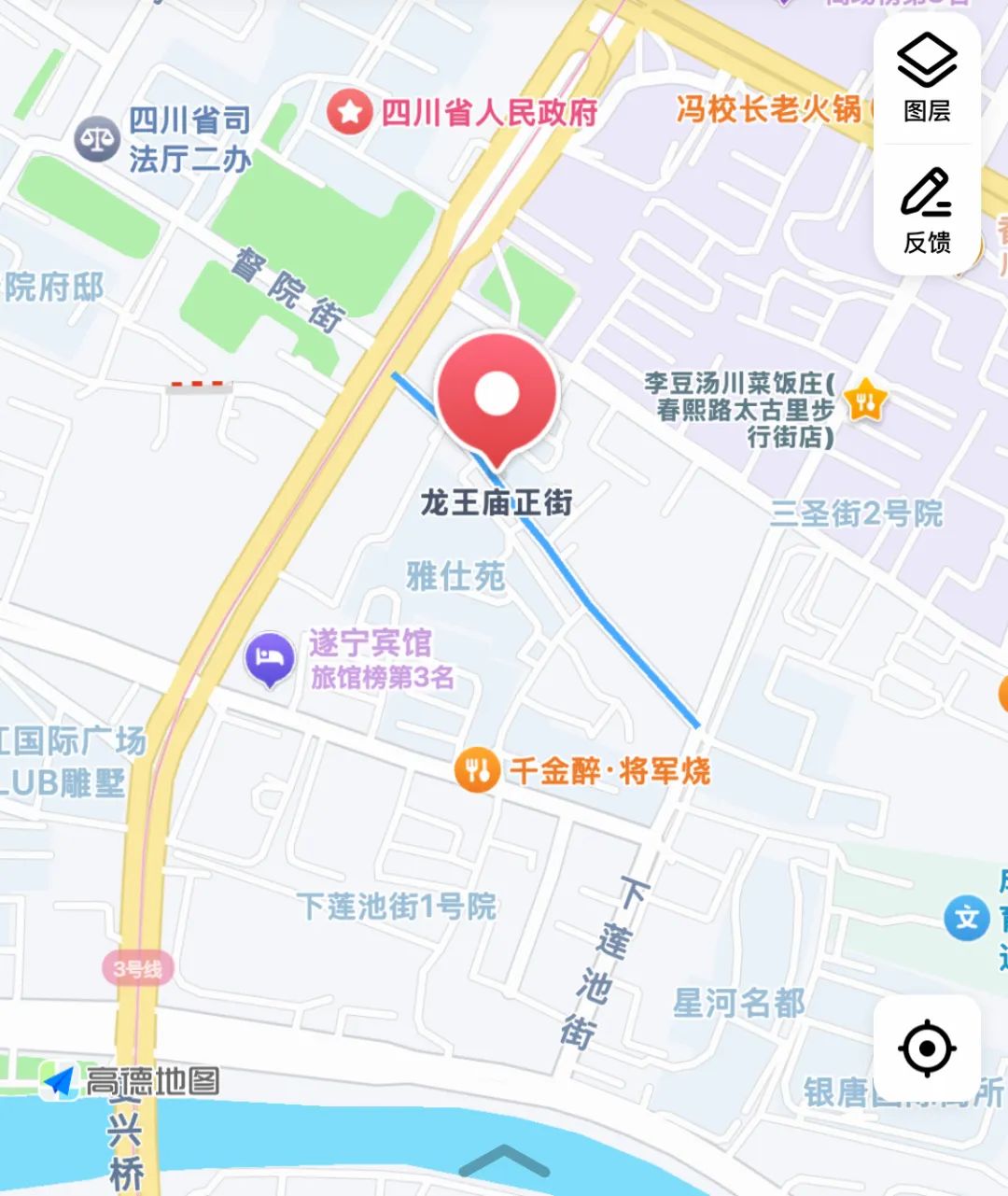Open the 李豆汤川菜饭庄 restaurant marker
Viewport: 1008px width, 1196px height.
pos(865,401)
